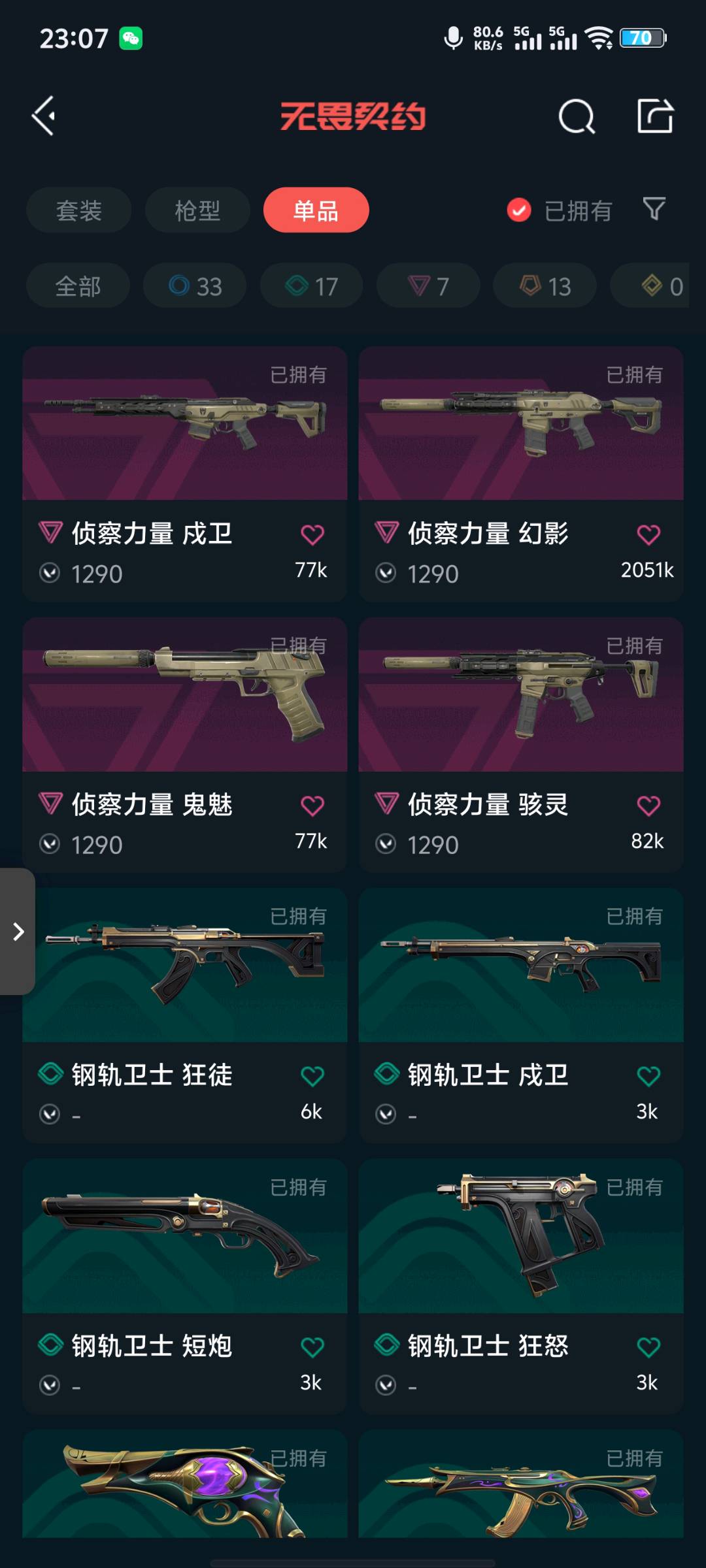This screenshot has width=706, height=1568.
Task: Filter by the rarity chip showing 13
Action: click(545, 286)
